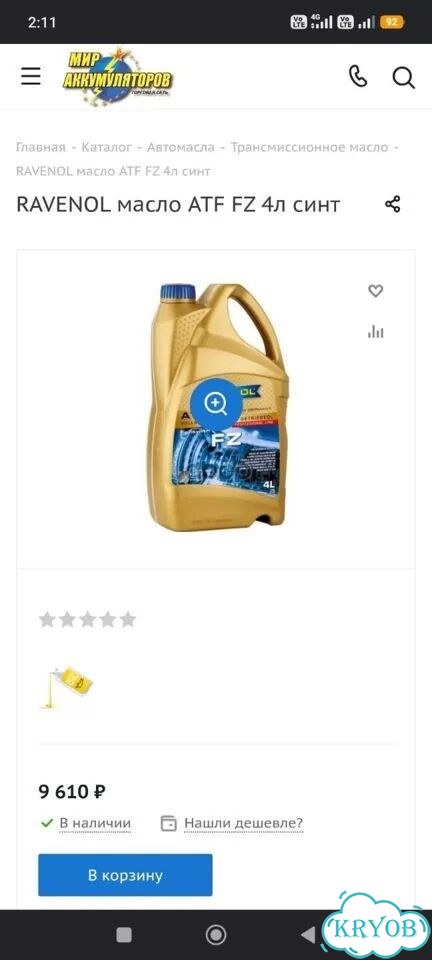
Task: Go to Главная breadcrumb
Action: click(40, 147)
